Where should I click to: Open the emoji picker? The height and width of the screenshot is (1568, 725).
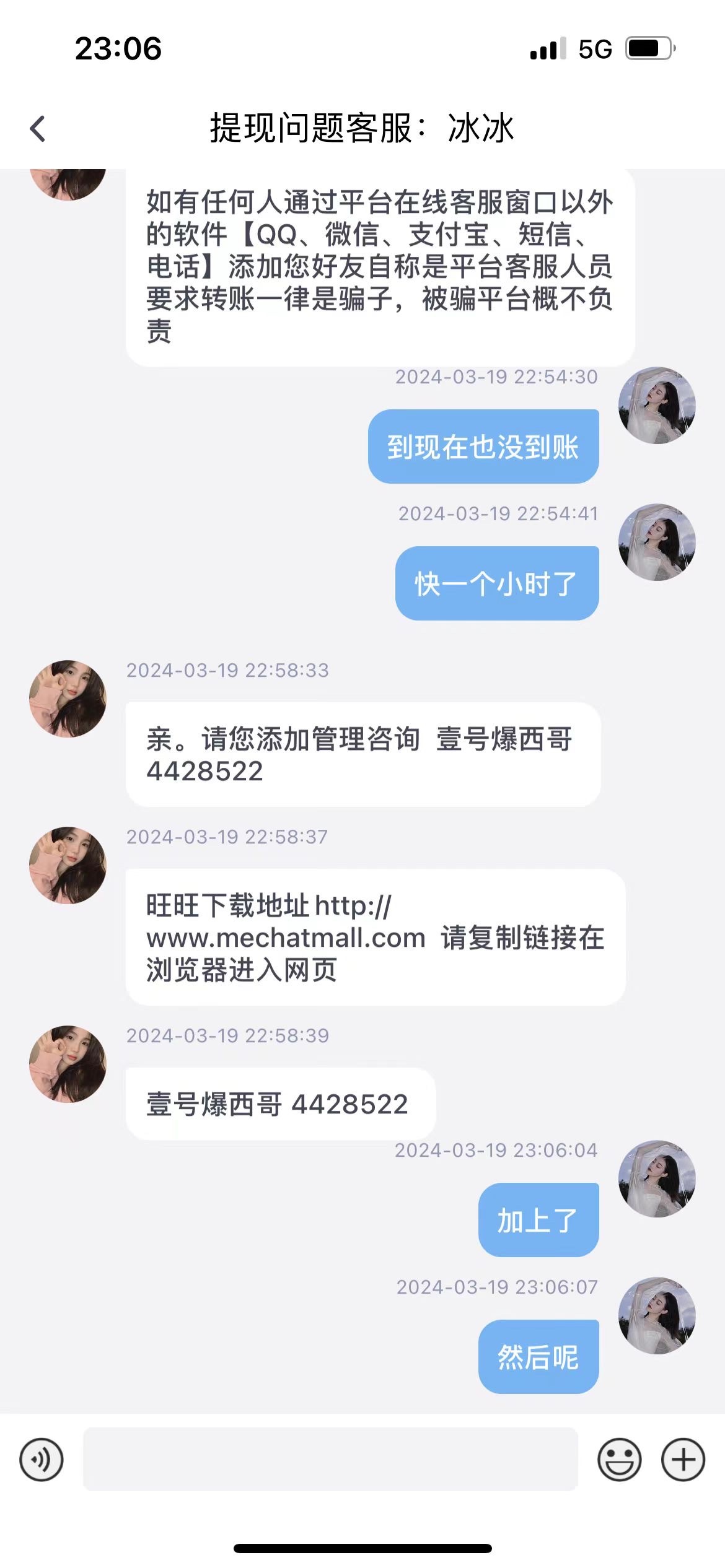[619, 1460]
